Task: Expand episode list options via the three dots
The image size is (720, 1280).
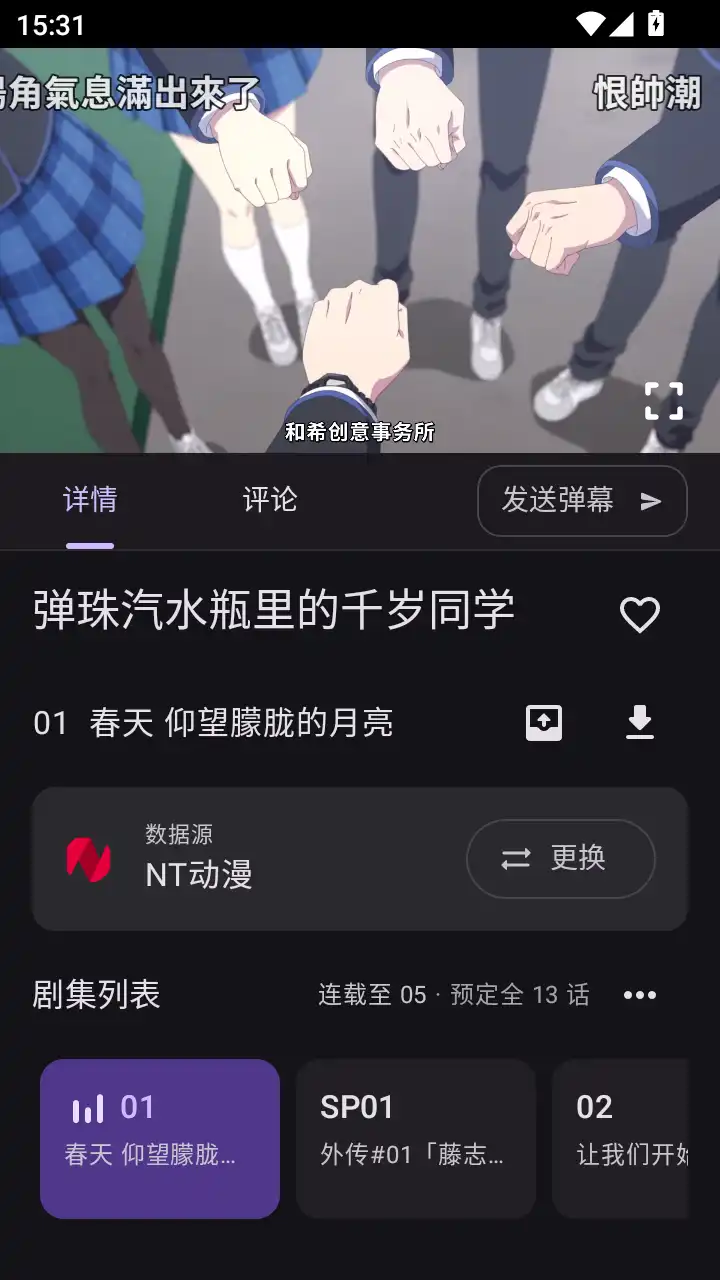Action: [x=640, y=994]
